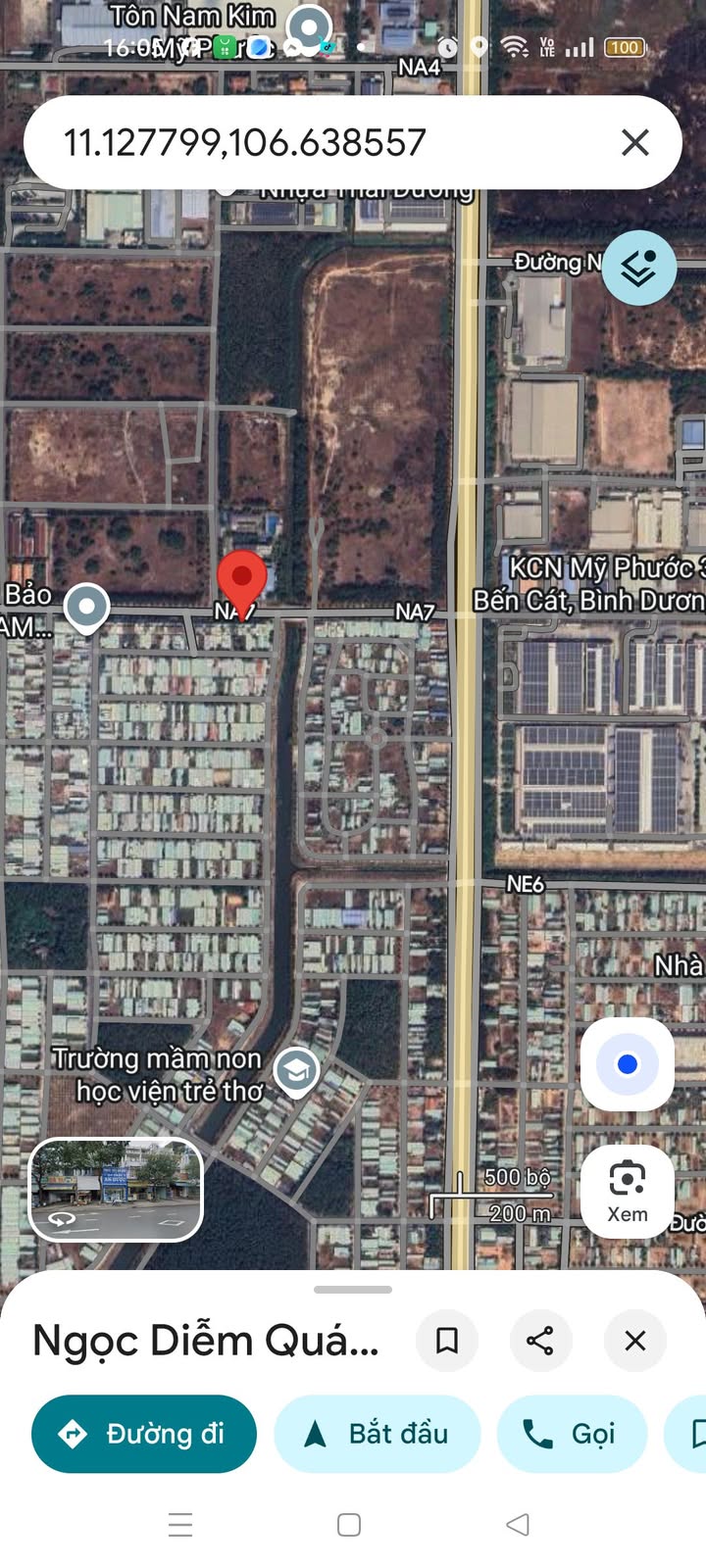The image size is (706, 1568).
Task: Save Ngọc Diễm place with bookmark
Action: pyautogui.click(x=447, y=1340)
